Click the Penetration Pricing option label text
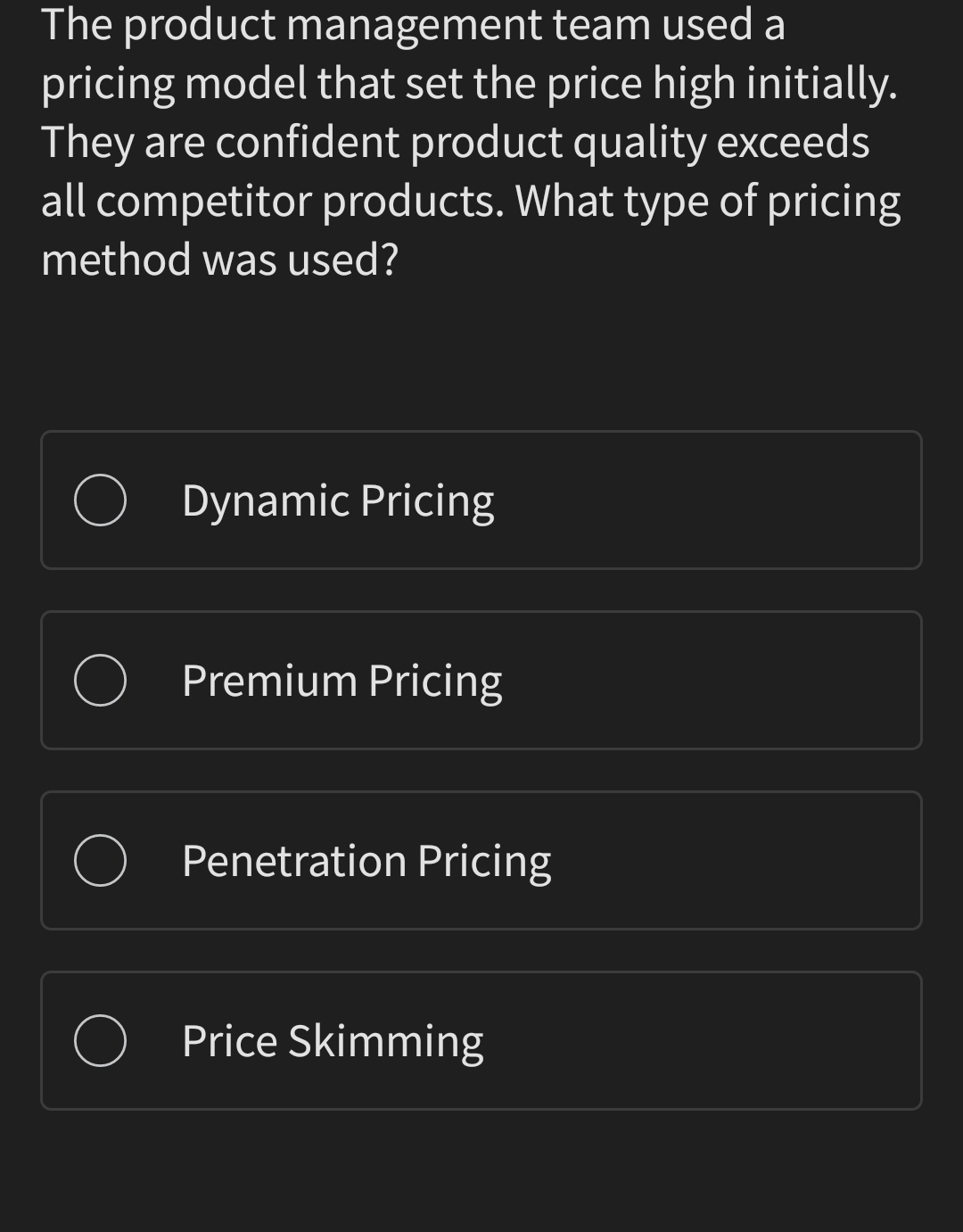This screenshot has width=963, height=1232. pyautogui.click(x=366, y=860)
